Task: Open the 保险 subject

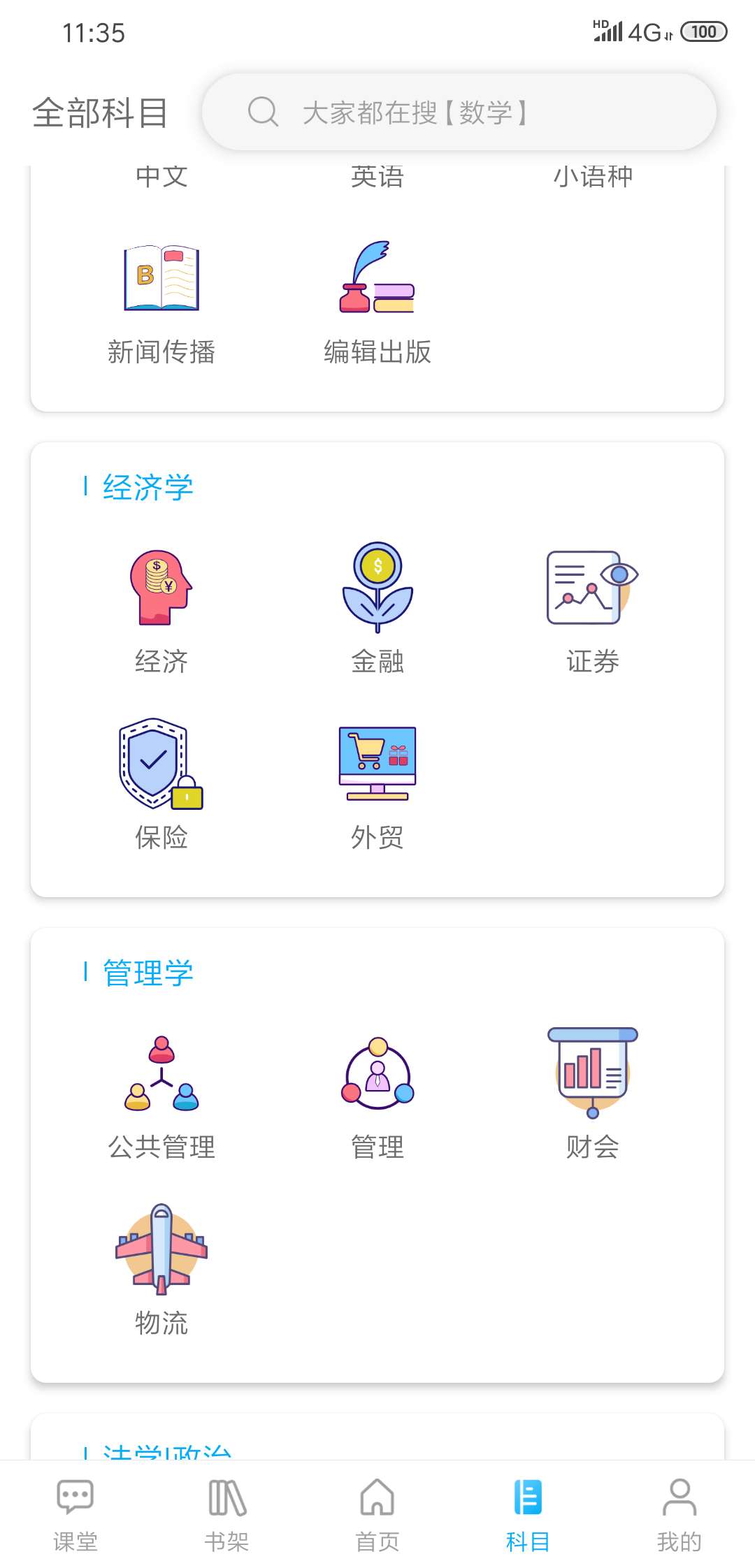Action: click(161, 784)
